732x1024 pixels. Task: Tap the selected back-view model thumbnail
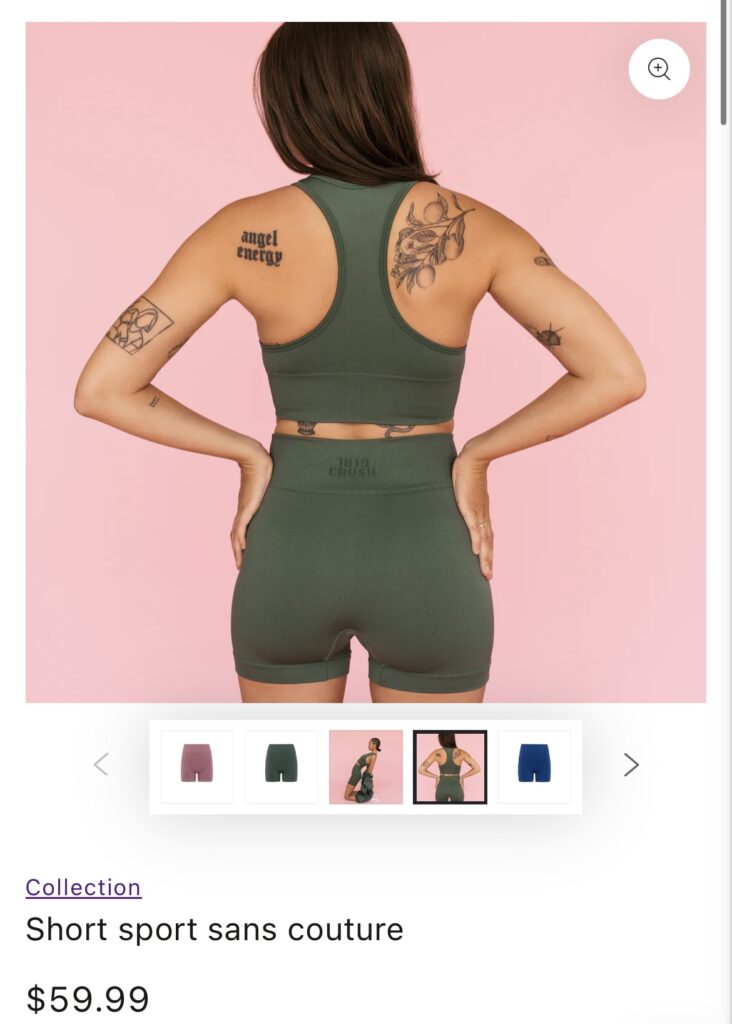tap(450, 767)
